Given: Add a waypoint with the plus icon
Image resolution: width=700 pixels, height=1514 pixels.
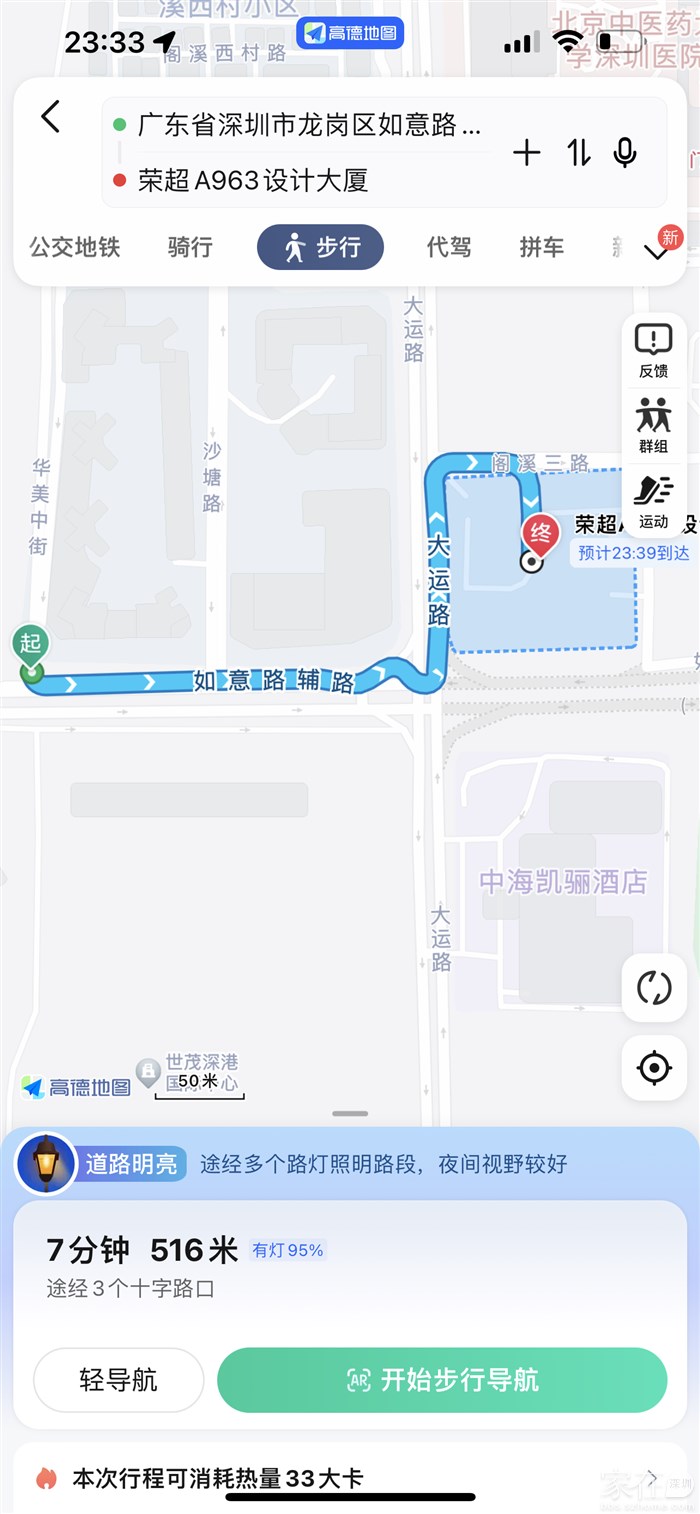Looking at the screenshot, I should (x=526, y=153).
